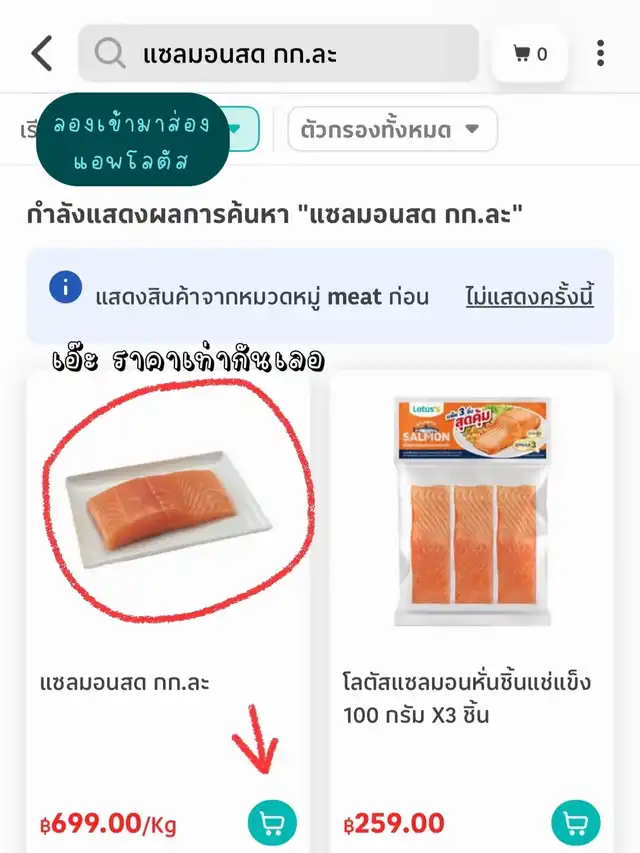Tap the ไม่แสดงครั้งนี้ link
The image size is (640, 853).
(x=529, y=296)
